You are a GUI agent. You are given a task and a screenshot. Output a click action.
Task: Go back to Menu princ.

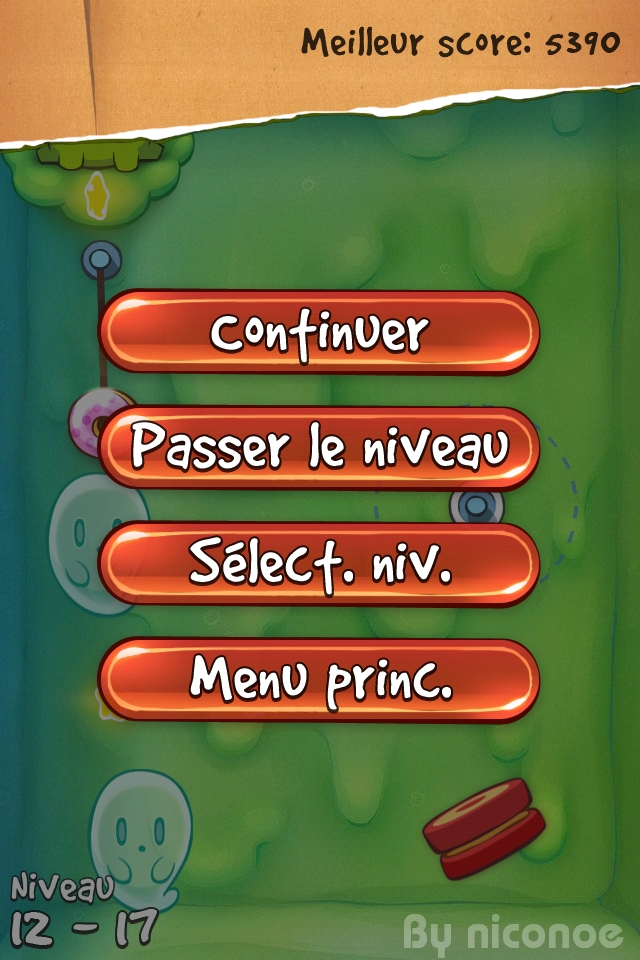319,680
